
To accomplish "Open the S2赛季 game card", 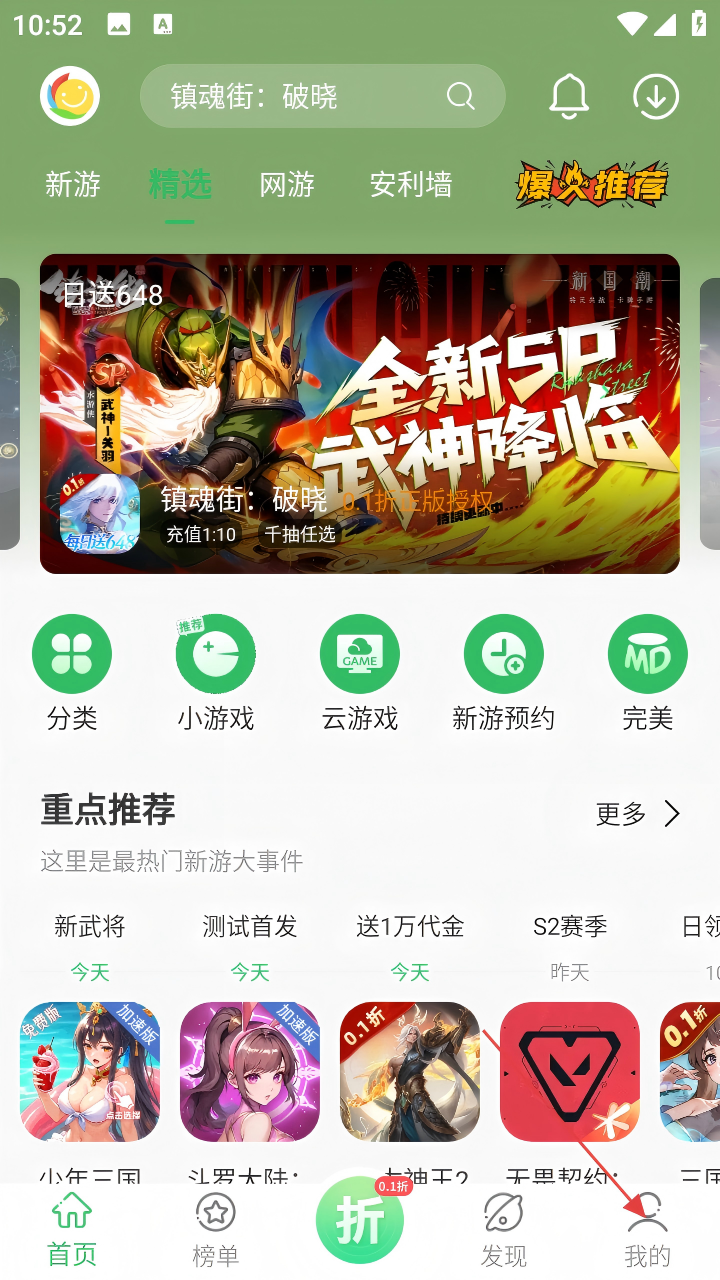I will [x=570, y=1071].
